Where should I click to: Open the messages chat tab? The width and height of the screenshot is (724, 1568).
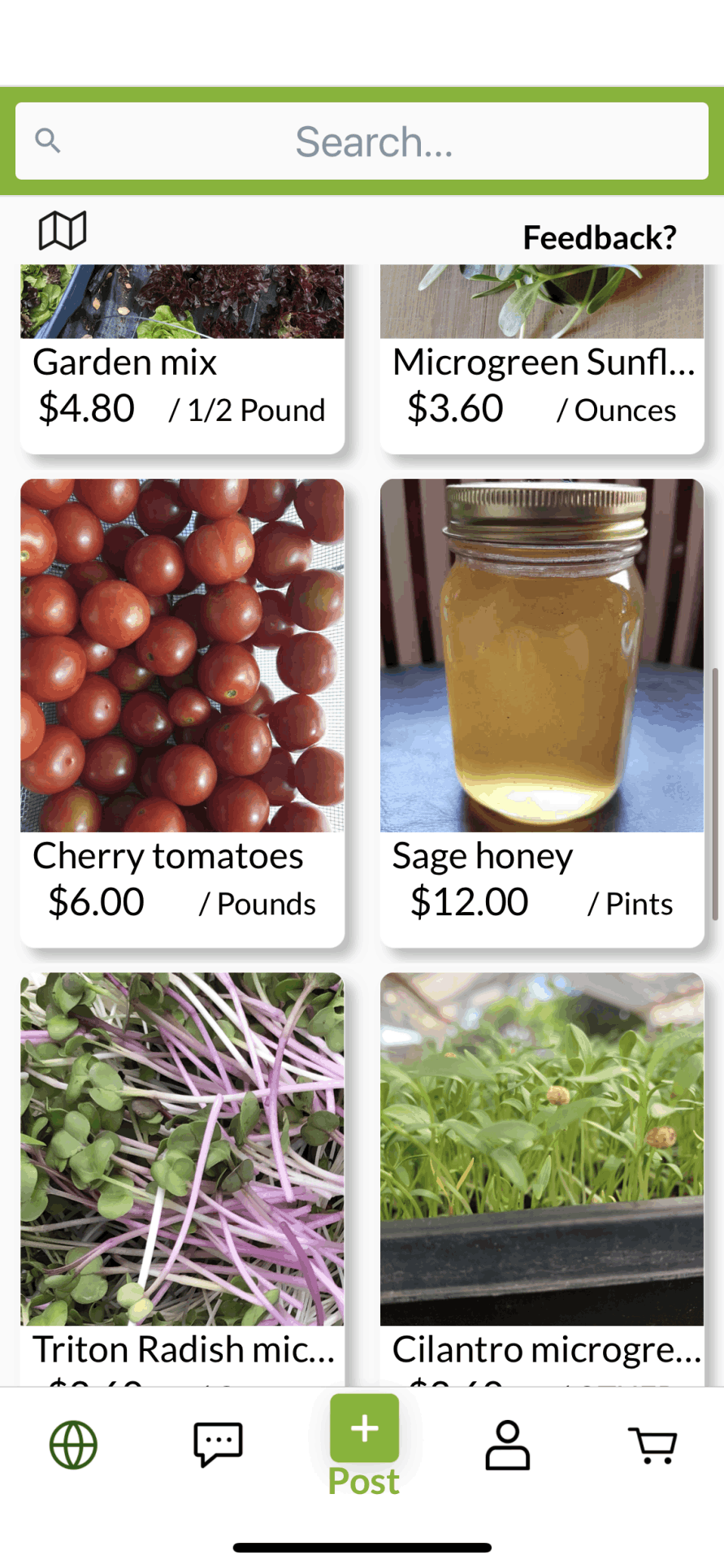(218, 1444)
